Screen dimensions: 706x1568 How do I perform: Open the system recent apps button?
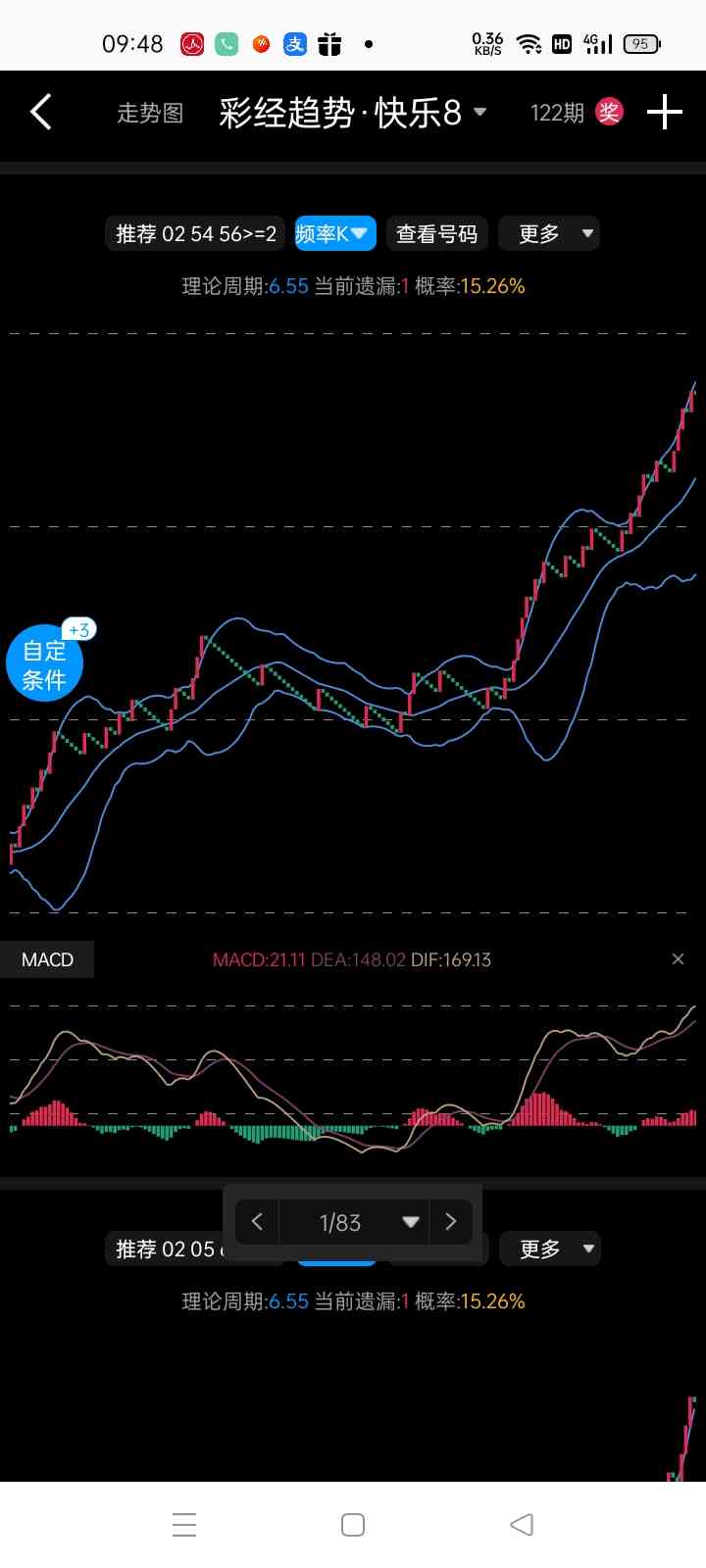184,1525
